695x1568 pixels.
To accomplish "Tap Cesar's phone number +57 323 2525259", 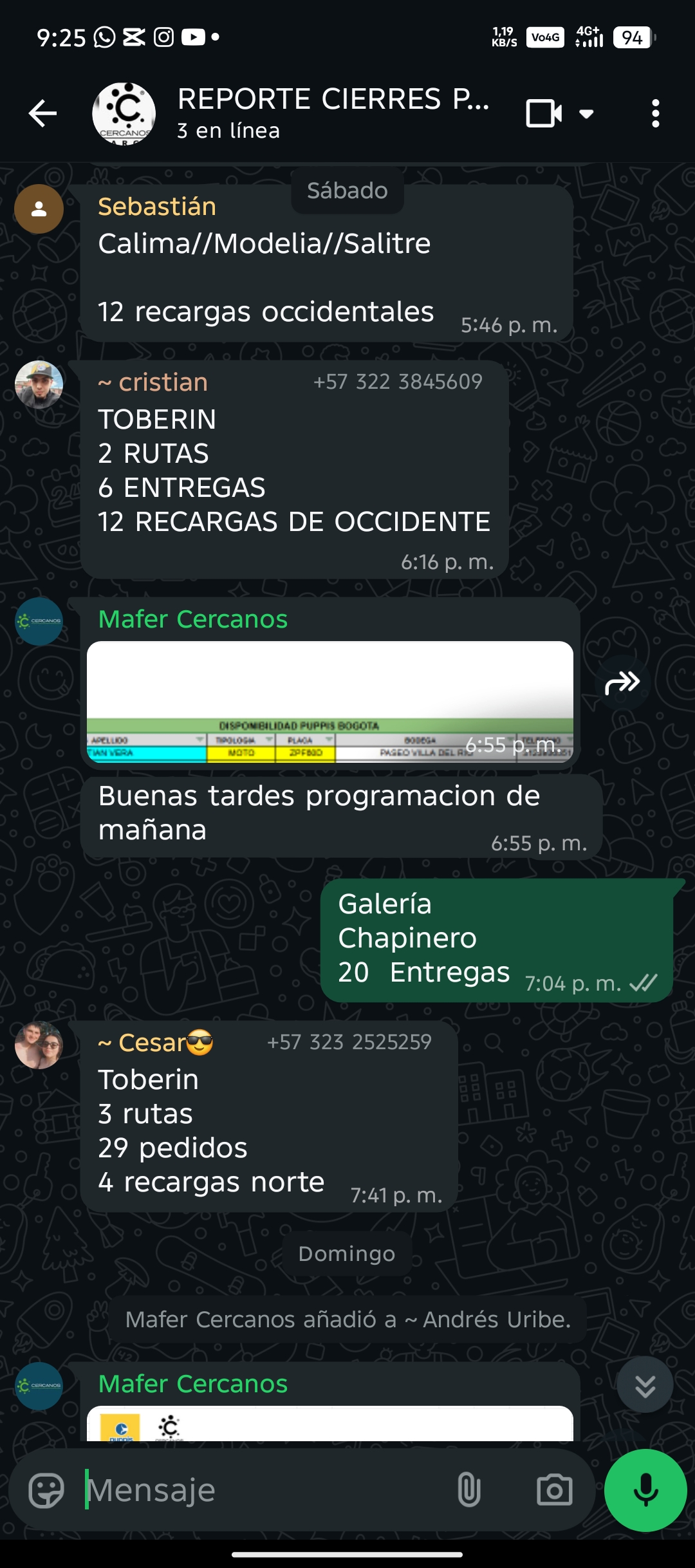I will click(349, 1042).
